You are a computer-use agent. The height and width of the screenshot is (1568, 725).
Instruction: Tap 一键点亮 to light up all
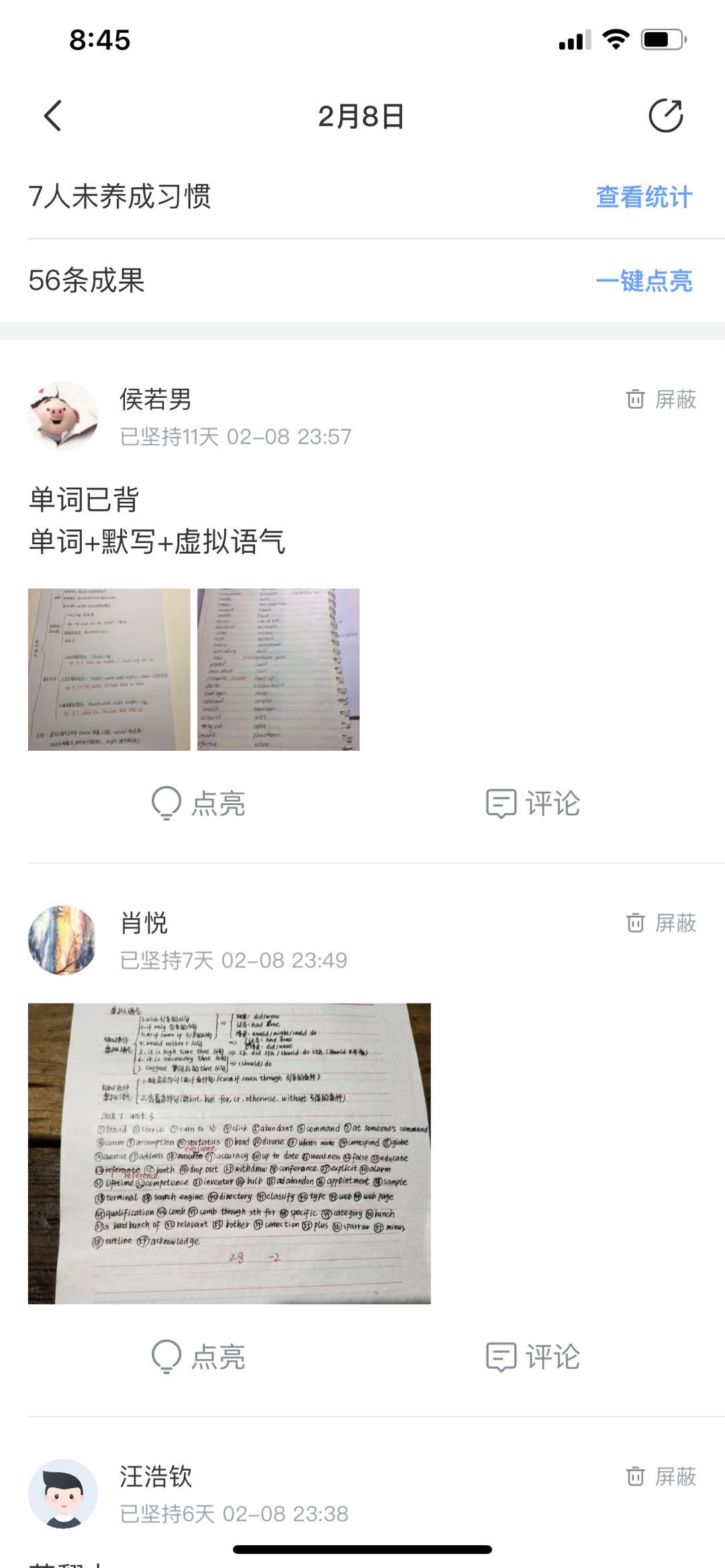click(643, 280)
